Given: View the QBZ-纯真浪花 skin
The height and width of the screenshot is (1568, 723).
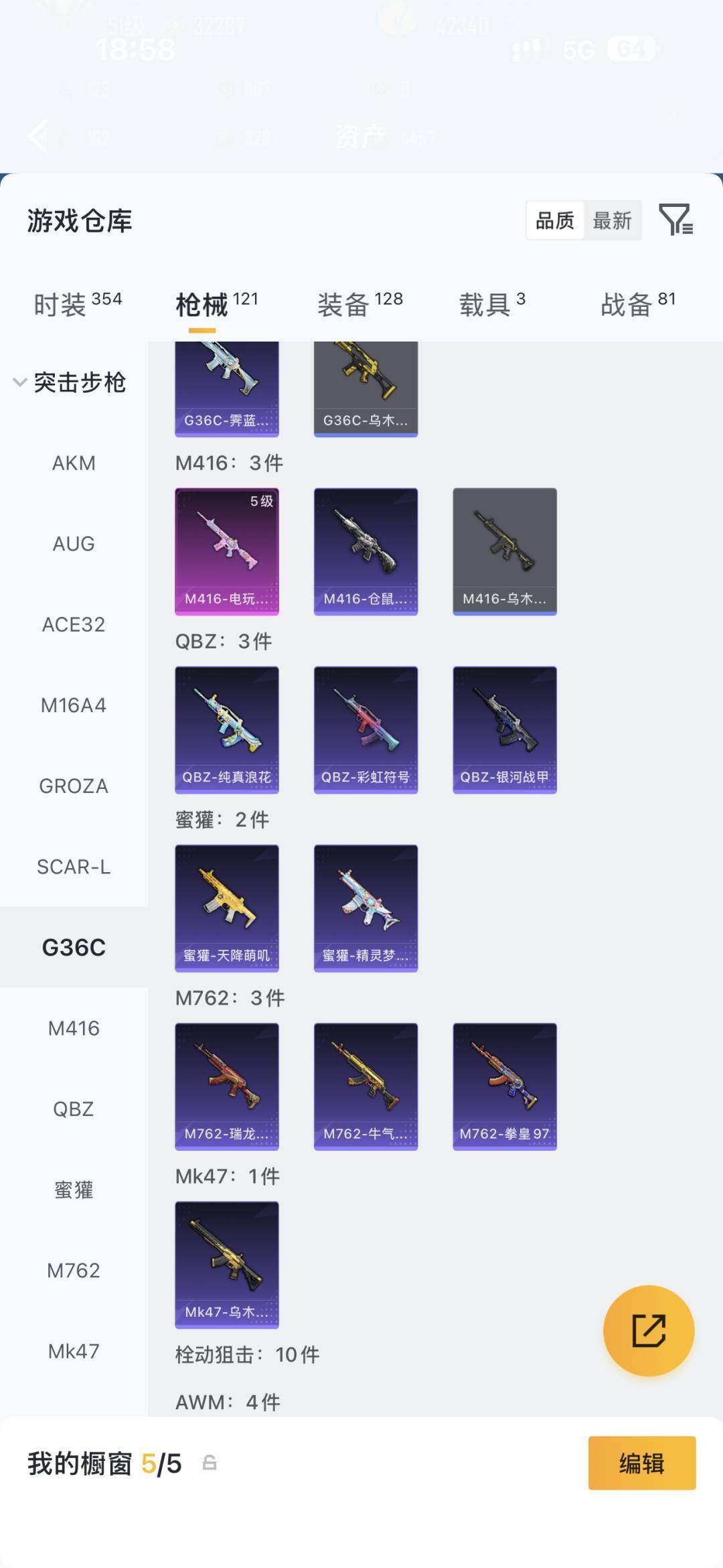Looking at the screenshot, I should tap(227, 729).
